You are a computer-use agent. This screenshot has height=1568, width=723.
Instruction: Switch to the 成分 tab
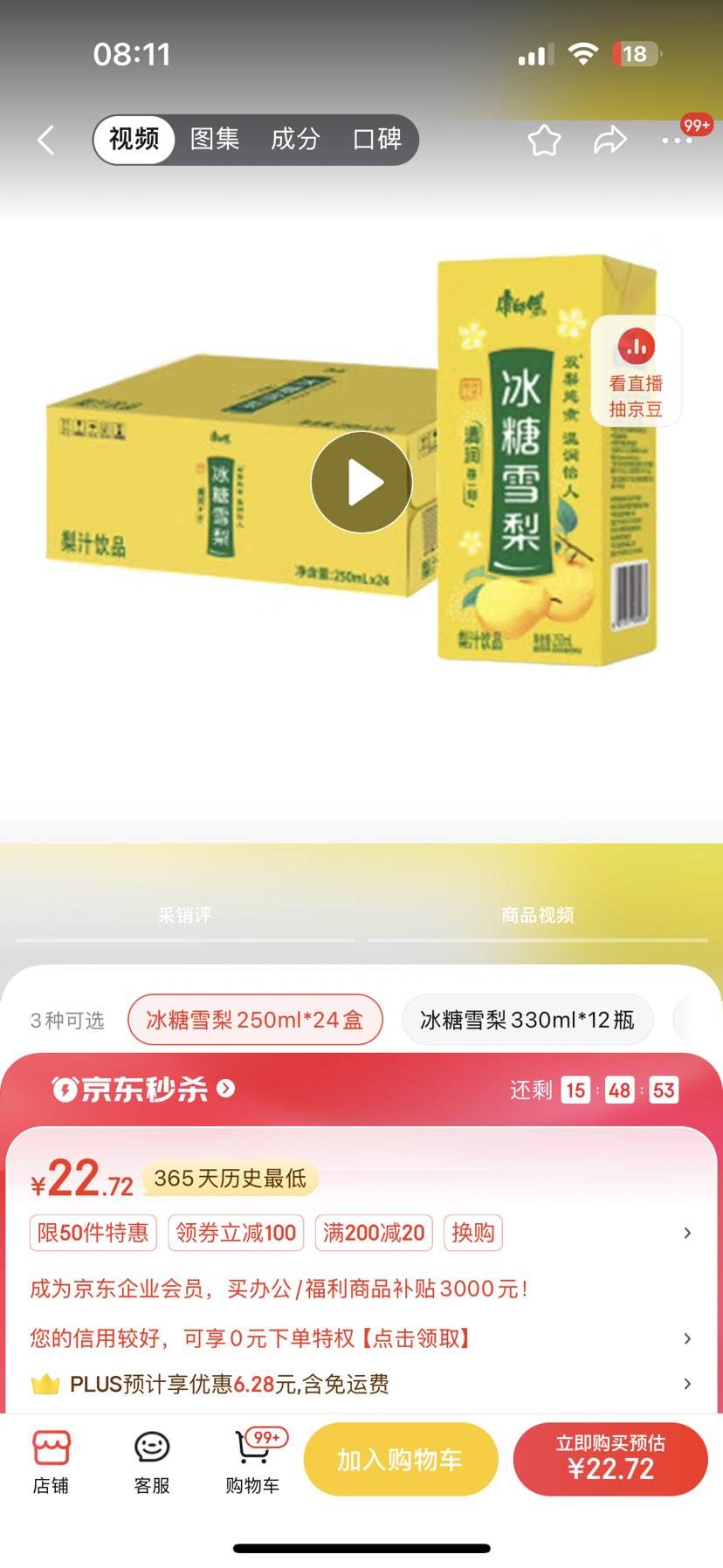click(295, 138)
